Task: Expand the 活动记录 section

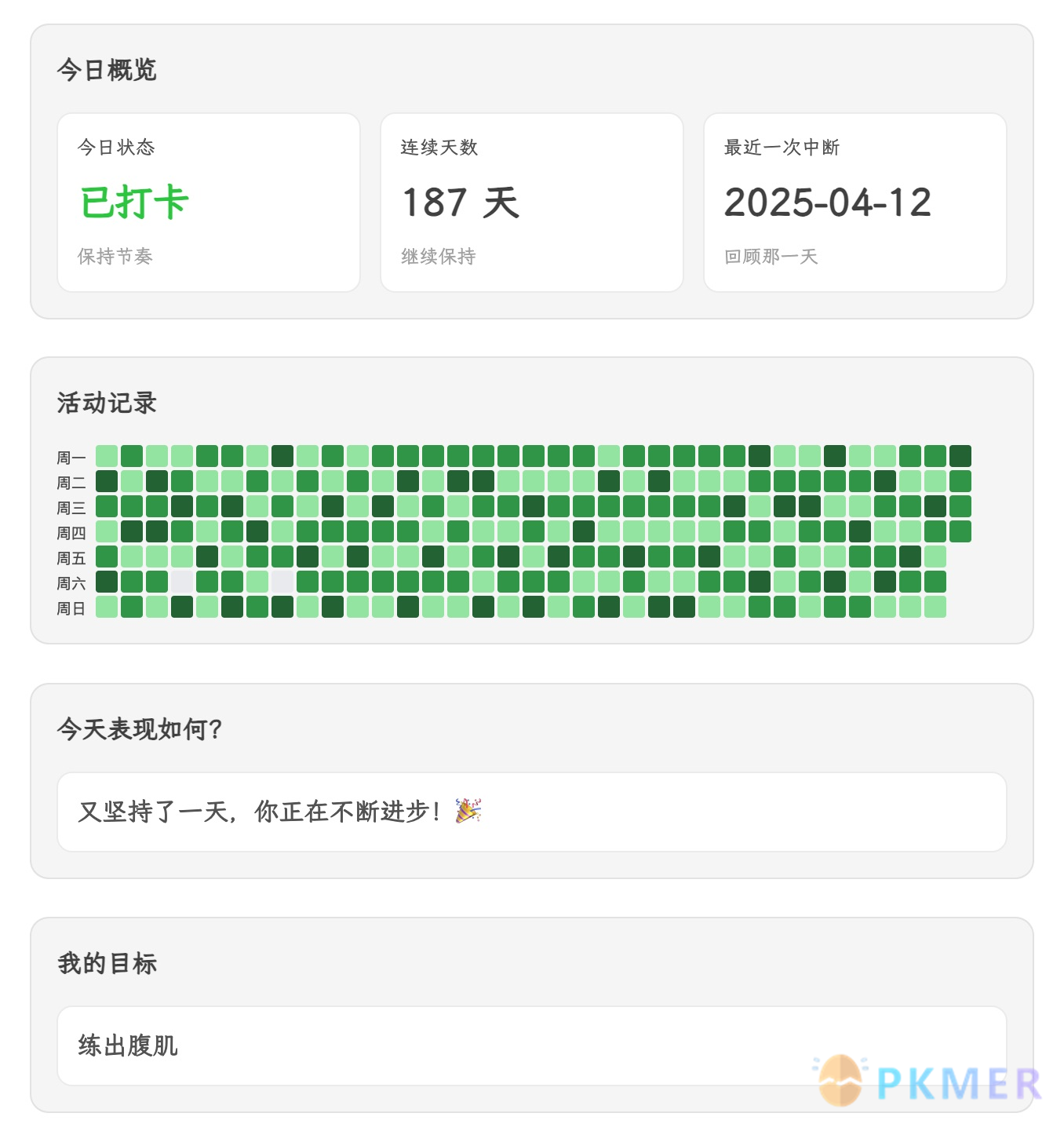Action: tap(107, 403)
